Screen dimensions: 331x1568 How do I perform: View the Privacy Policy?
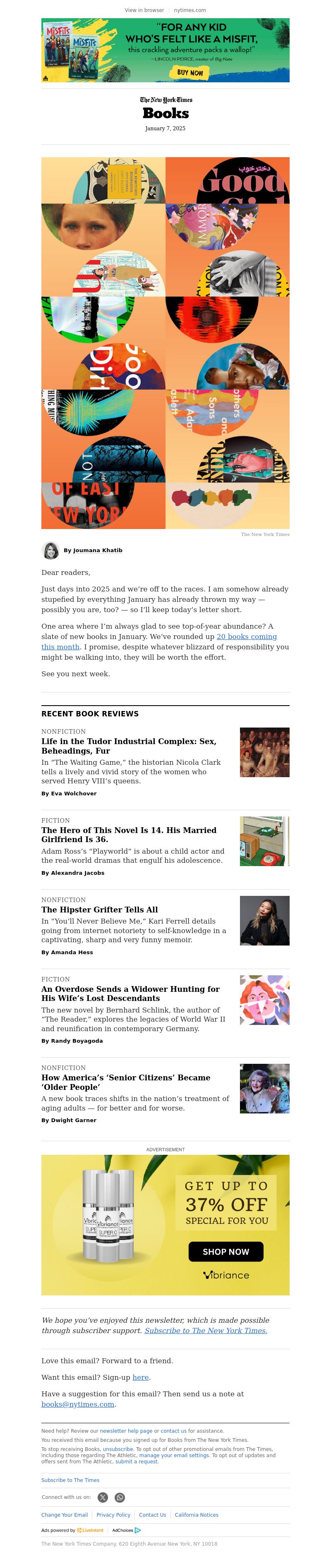click(x=113, y=1515)
